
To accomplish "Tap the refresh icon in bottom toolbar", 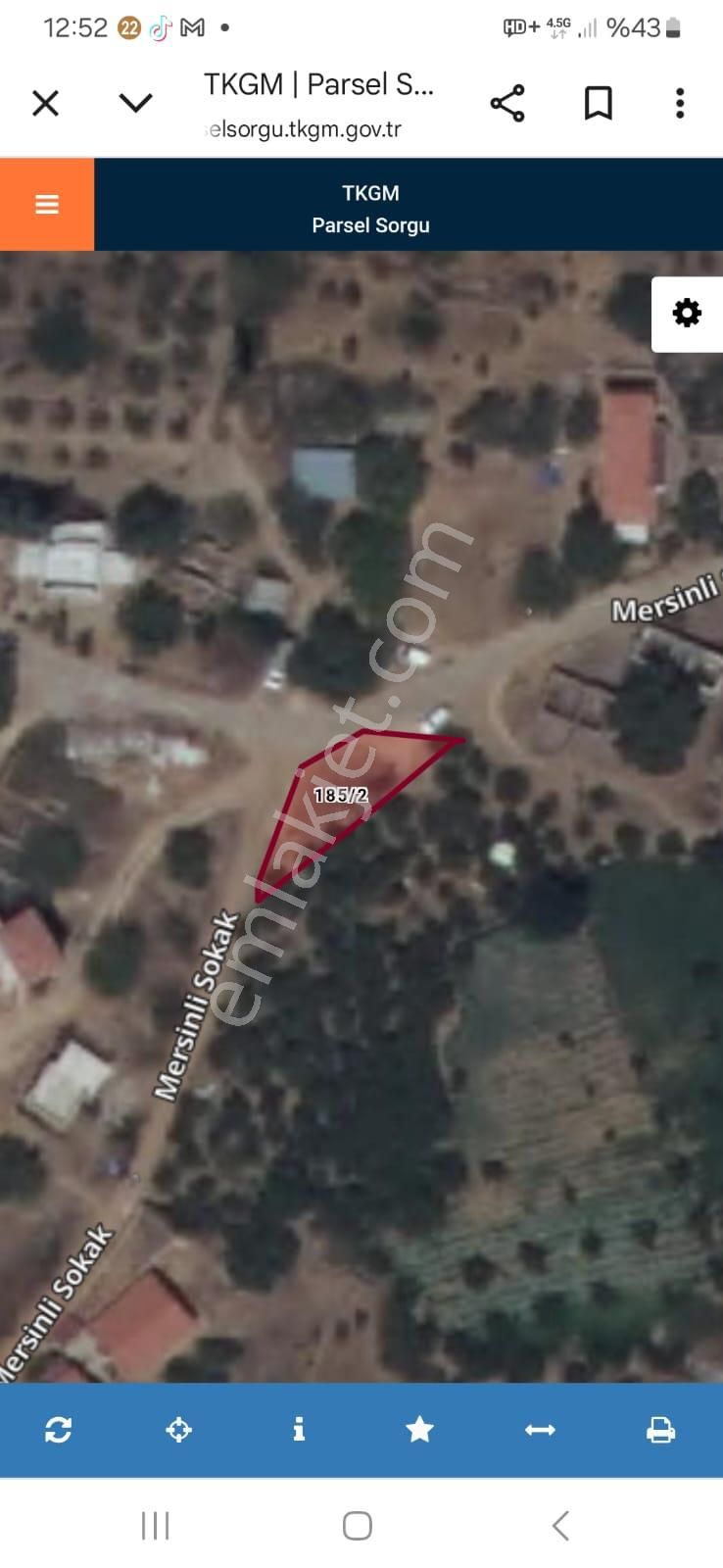I will pyautogui.click(x=59, y=1430).
